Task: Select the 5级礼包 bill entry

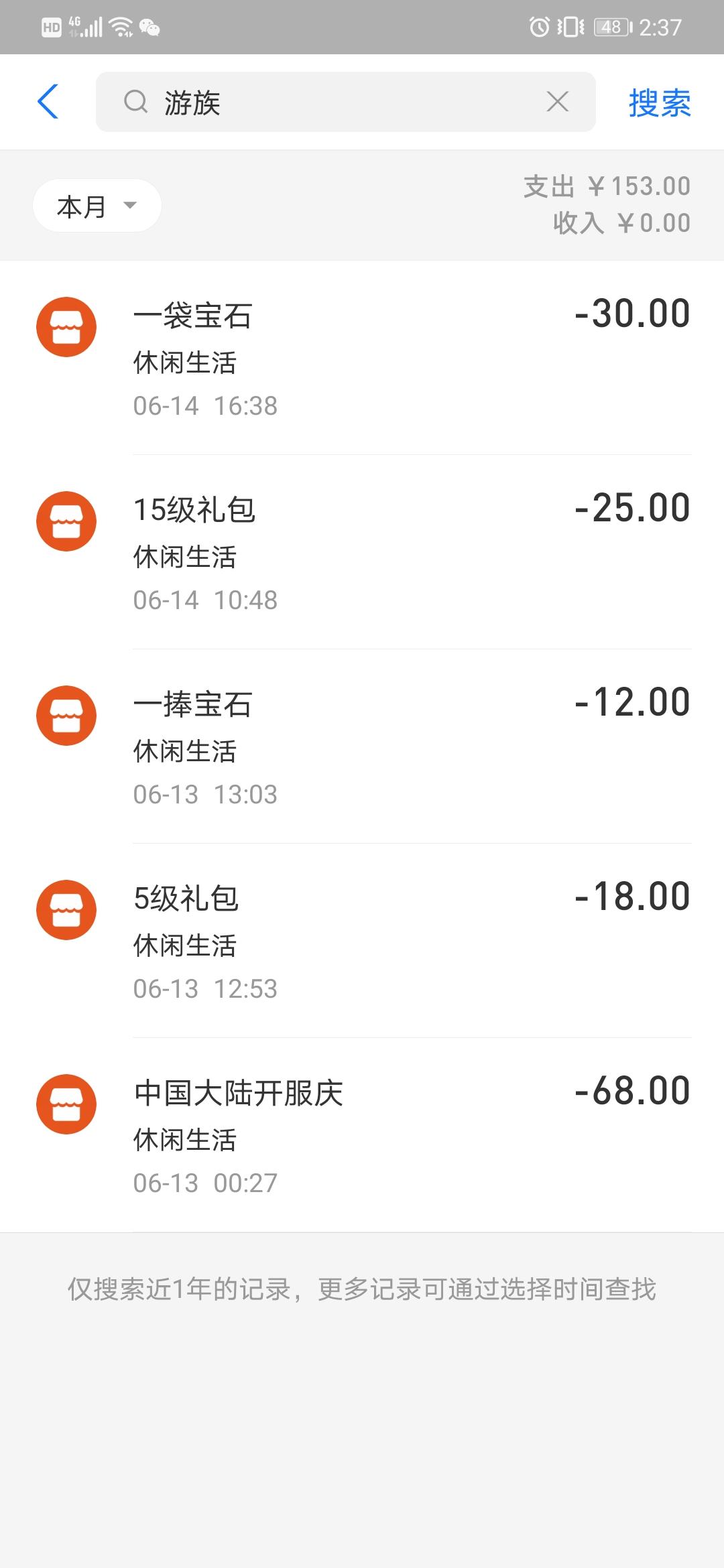Action: [362, 941]
